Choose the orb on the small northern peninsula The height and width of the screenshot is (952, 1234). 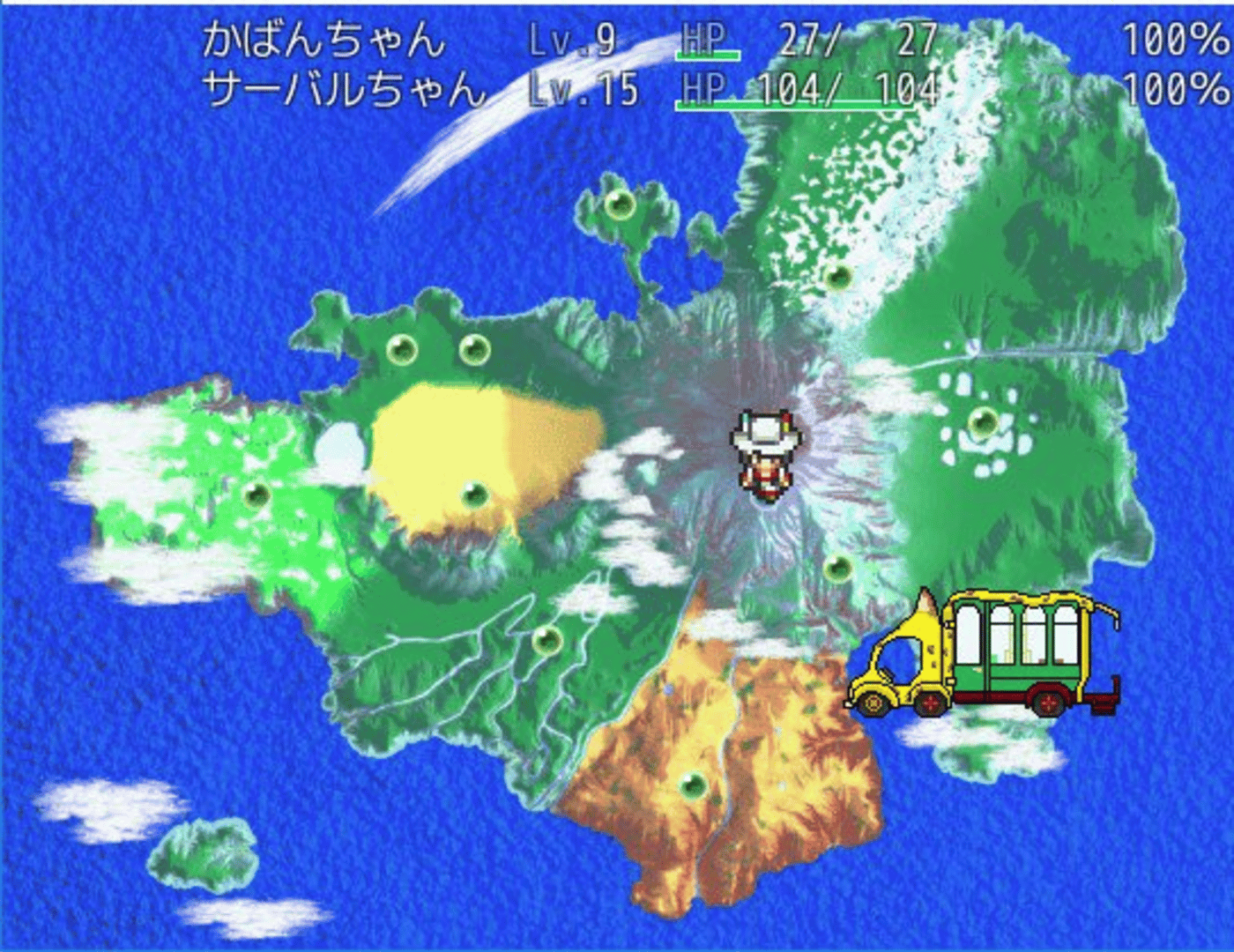click(x=619, y=204)
